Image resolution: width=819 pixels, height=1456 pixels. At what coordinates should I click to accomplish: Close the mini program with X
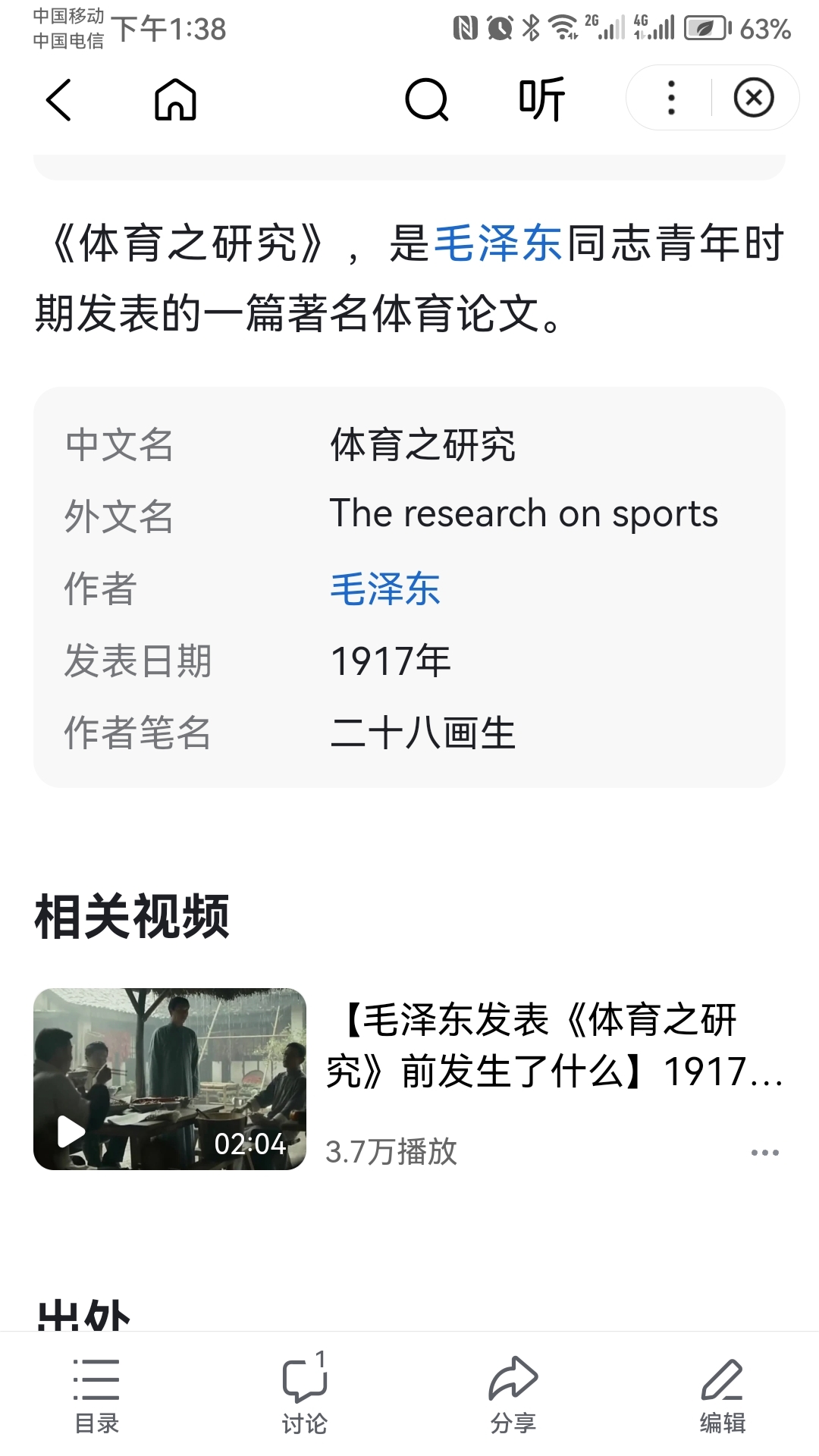pos(754,98)
